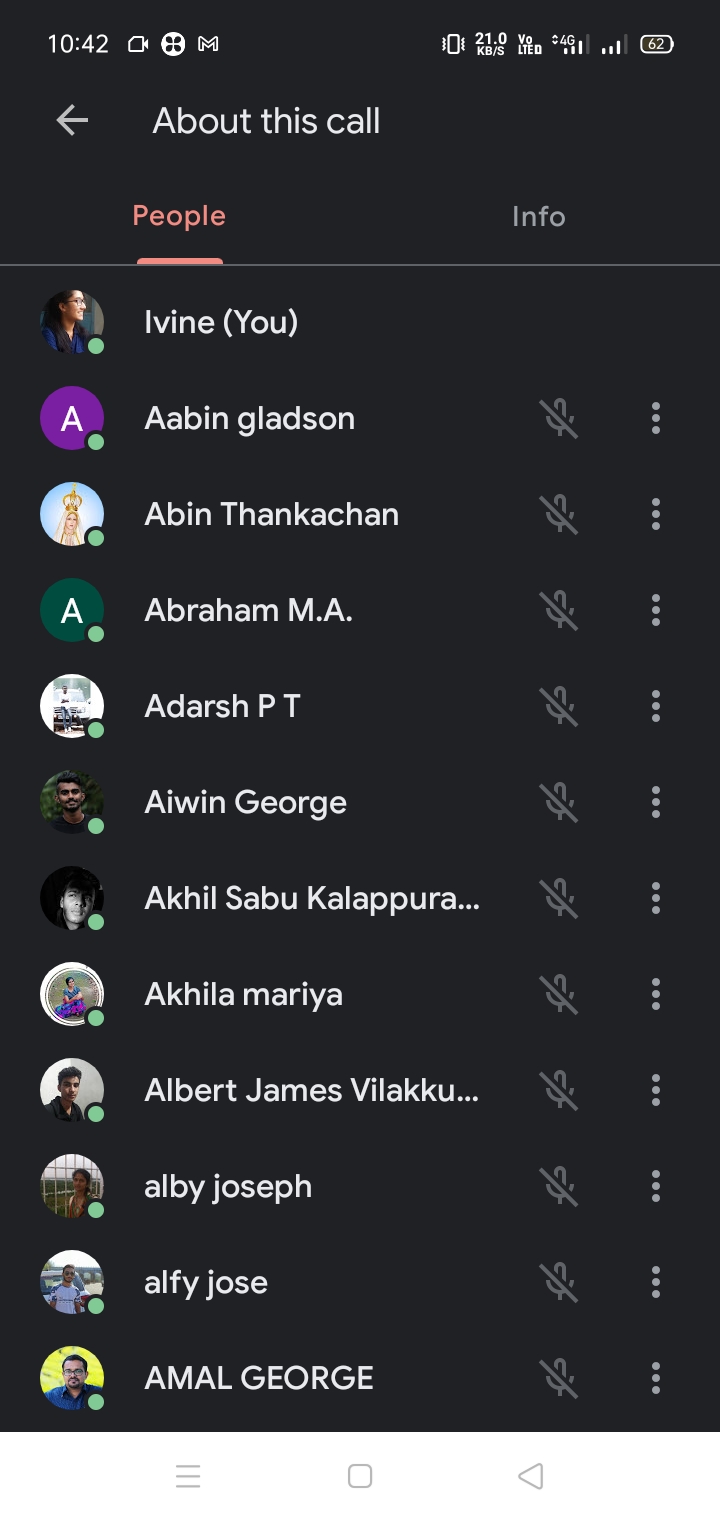
Task: Open more options for Aiwin George
Action: 656,802
